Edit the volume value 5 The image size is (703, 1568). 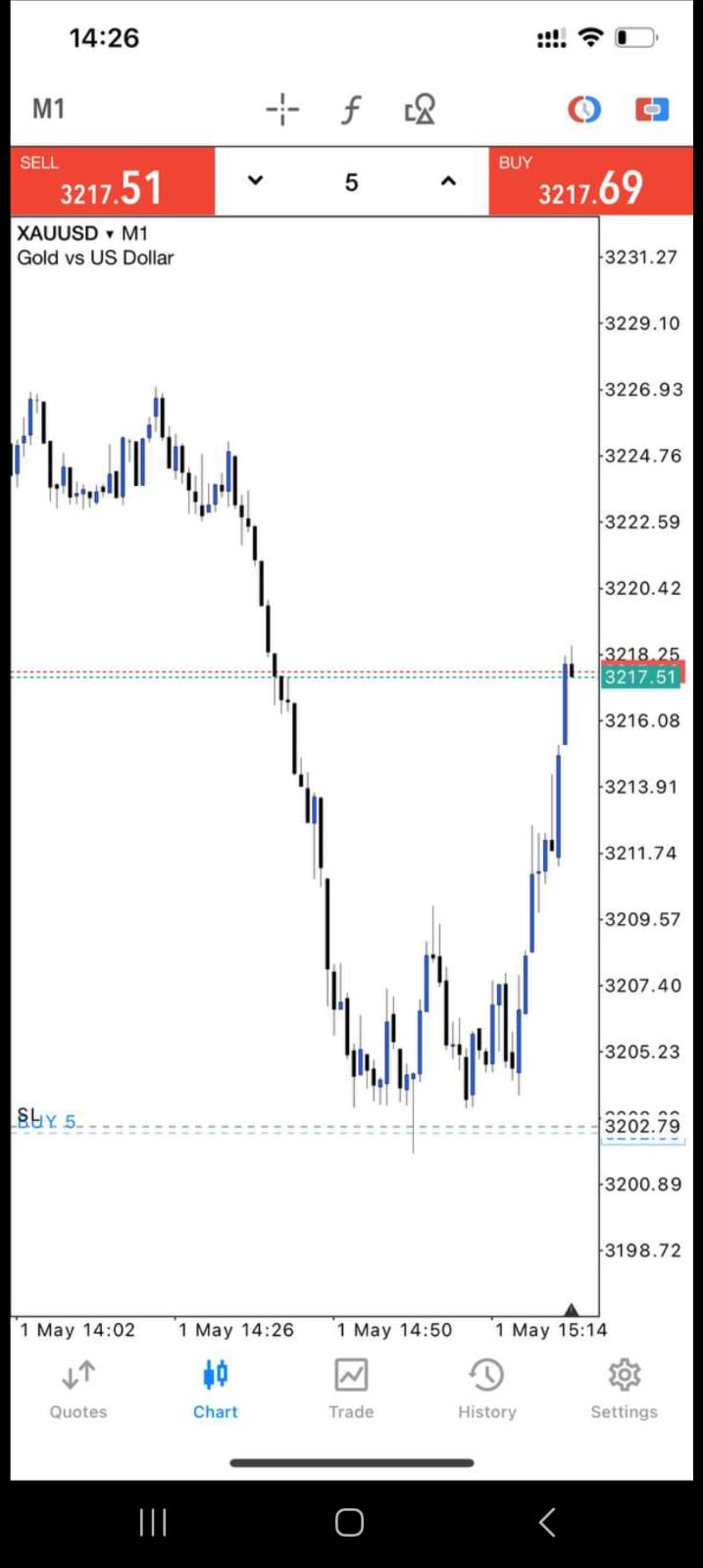[351, 182]
